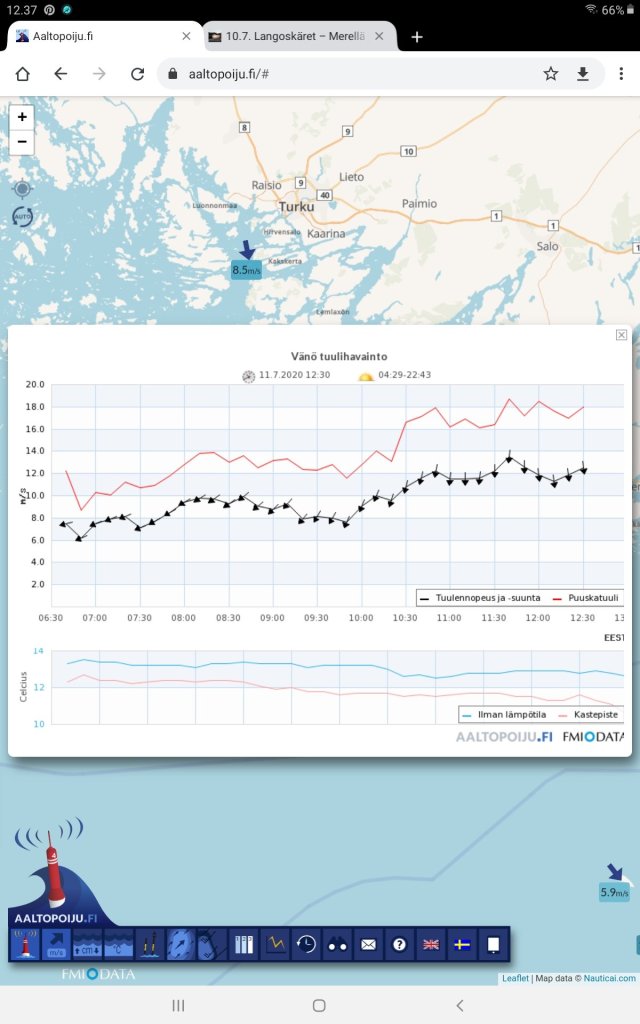Zoom out of the map
The image size is (640, 1024).
coord(22,142)
